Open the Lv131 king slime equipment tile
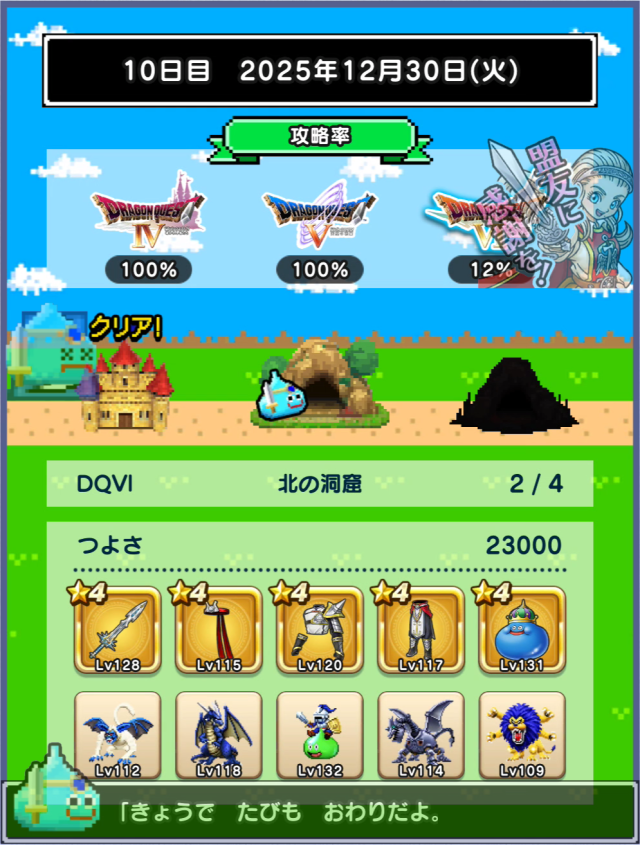The image size is (640, 845). [522, 631]
